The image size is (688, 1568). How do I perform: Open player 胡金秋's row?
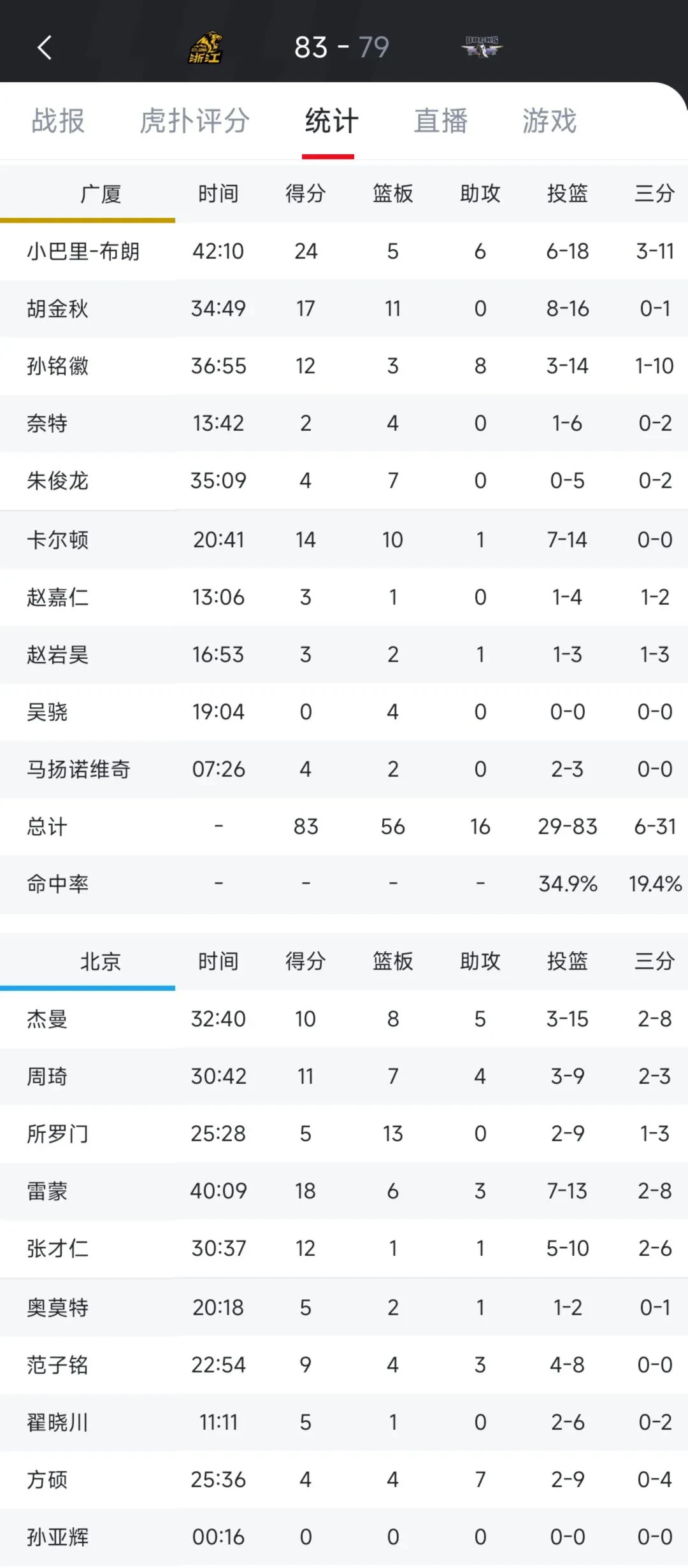58,309
